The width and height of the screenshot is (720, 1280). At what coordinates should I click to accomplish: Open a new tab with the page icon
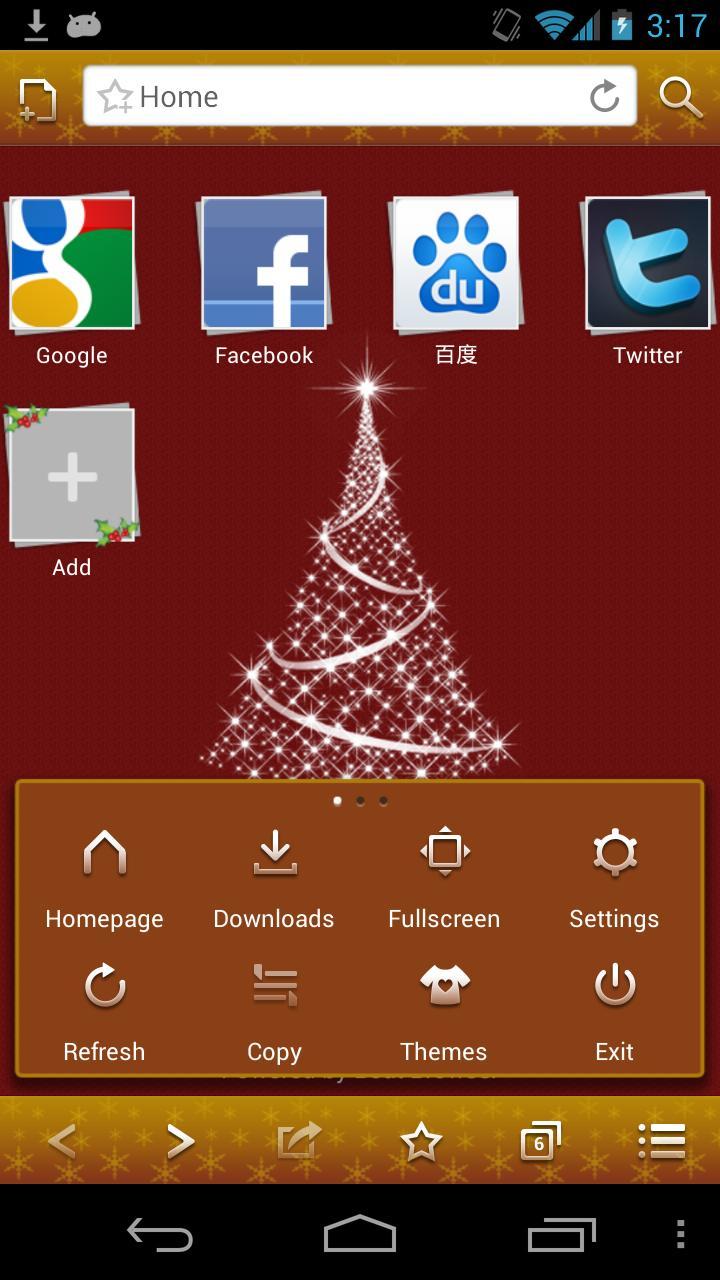tap(38, 99)
